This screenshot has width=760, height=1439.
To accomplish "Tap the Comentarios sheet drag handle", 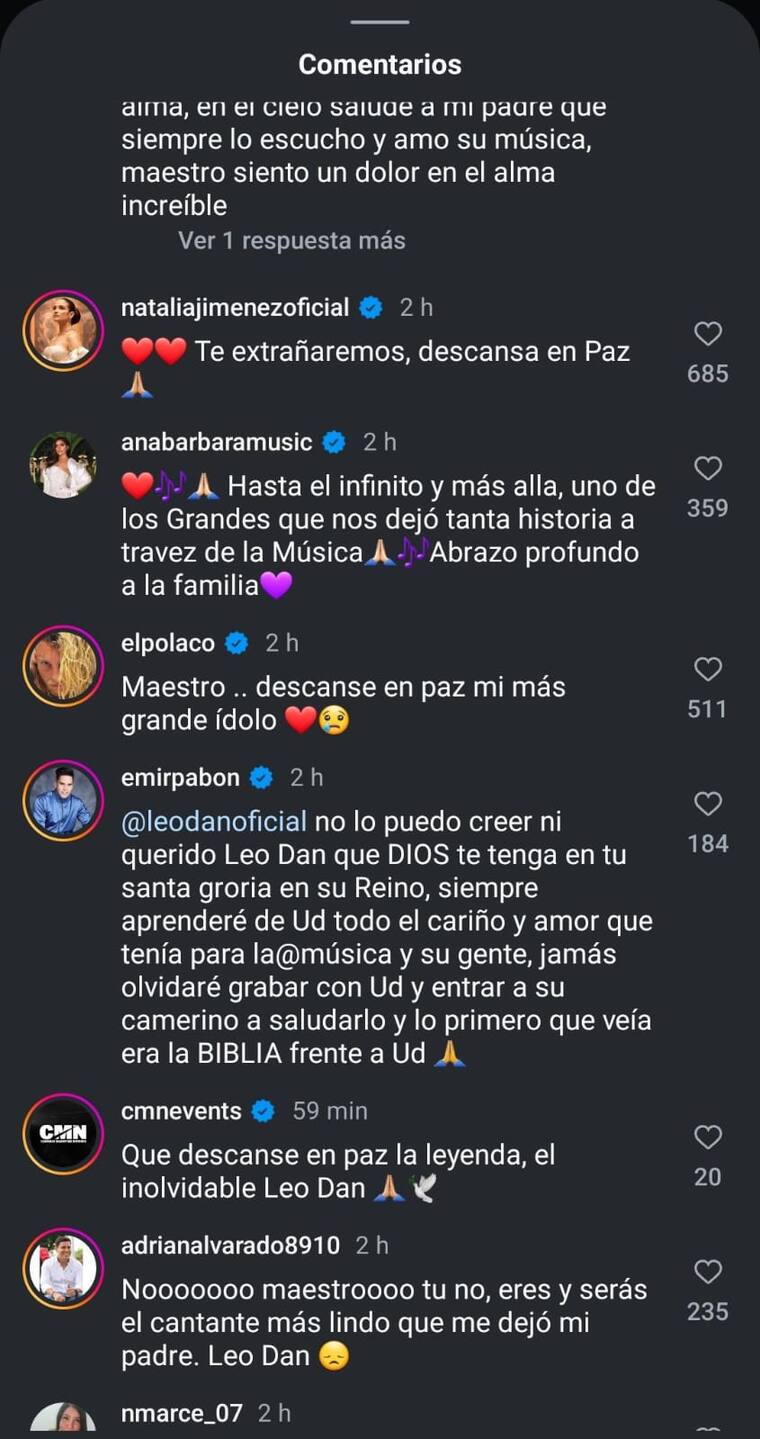I will pyautogui.click(x=380, y=22).
